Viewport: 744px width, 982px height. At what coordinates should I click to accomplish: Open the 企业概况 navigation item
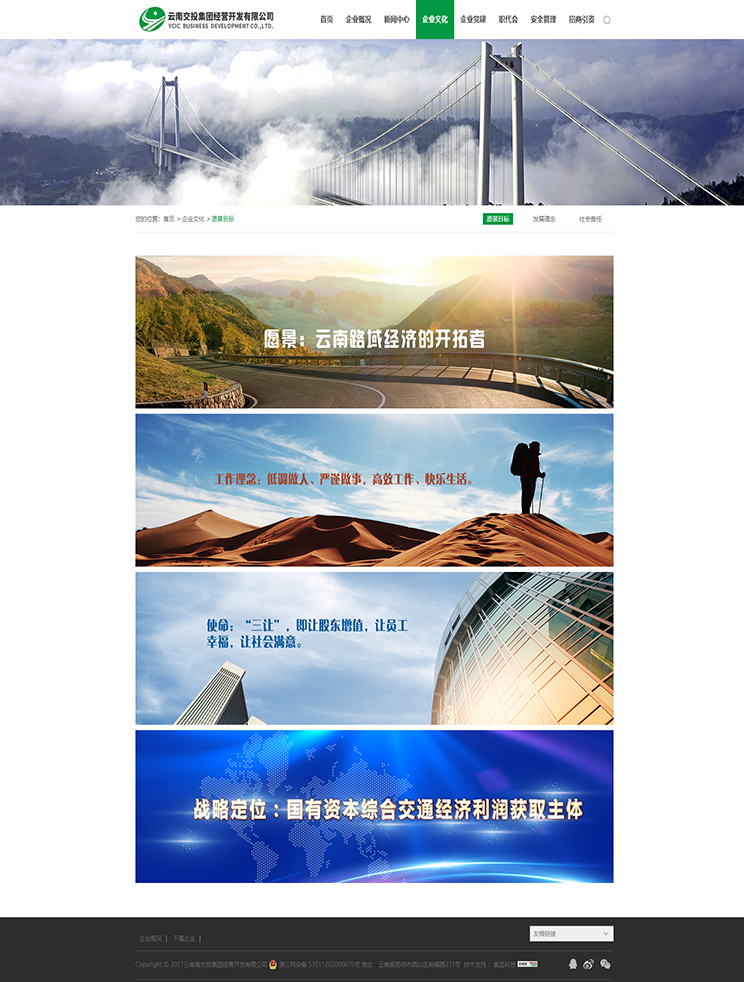[358, 19]
